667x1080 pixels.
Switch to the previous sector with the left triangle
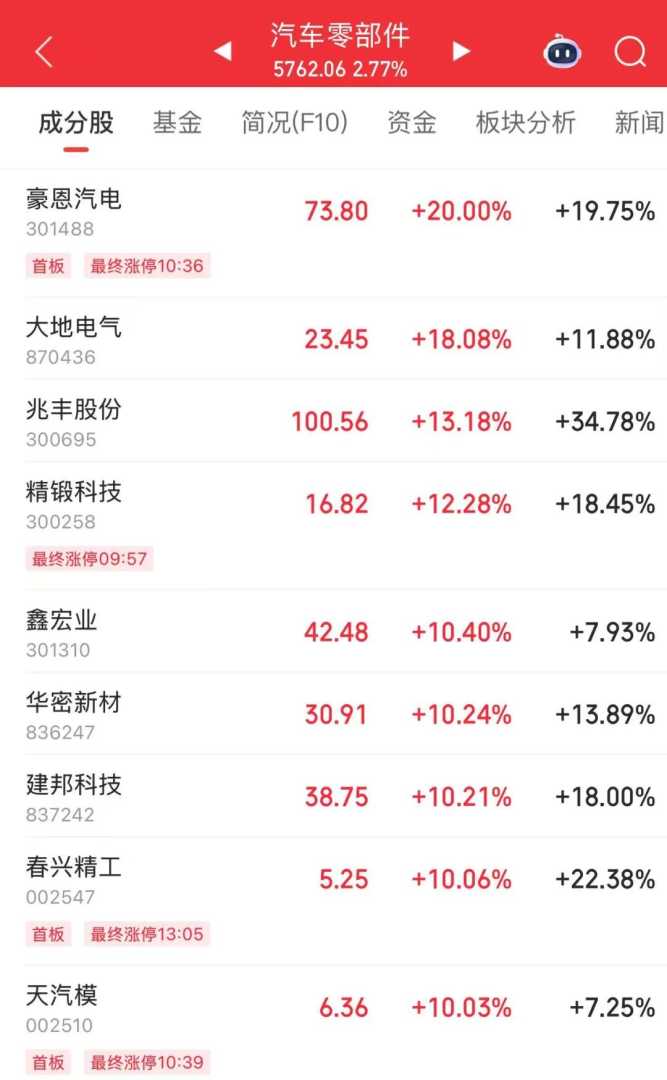223,51
